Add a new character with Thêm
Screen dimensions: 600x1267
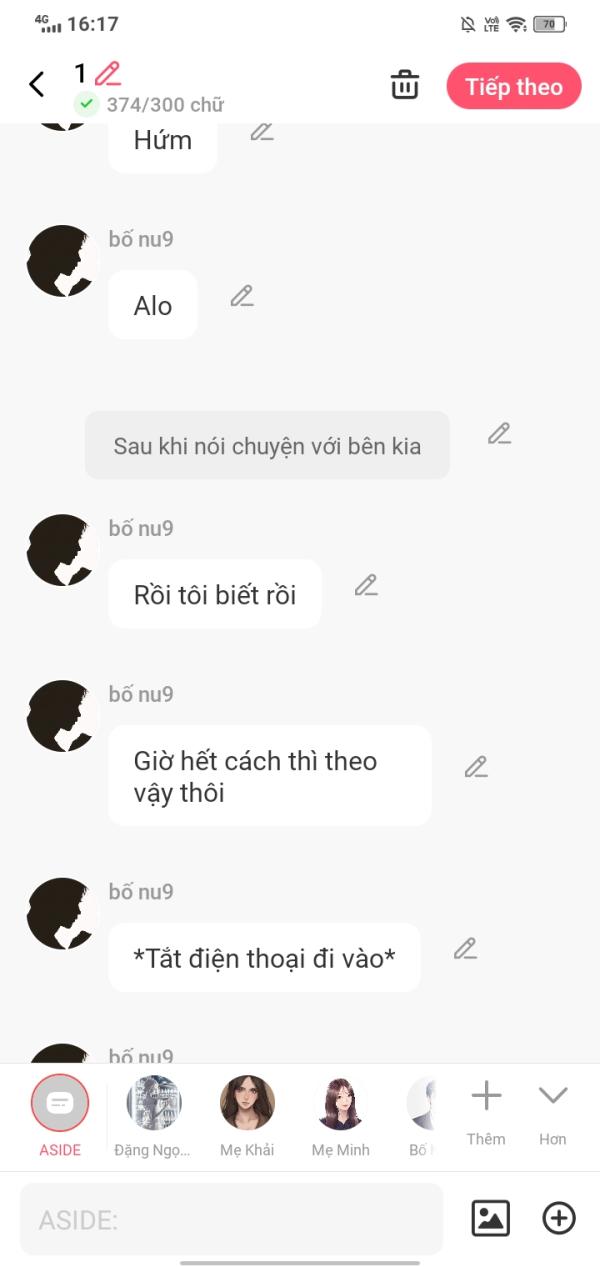pos(486,1110)
